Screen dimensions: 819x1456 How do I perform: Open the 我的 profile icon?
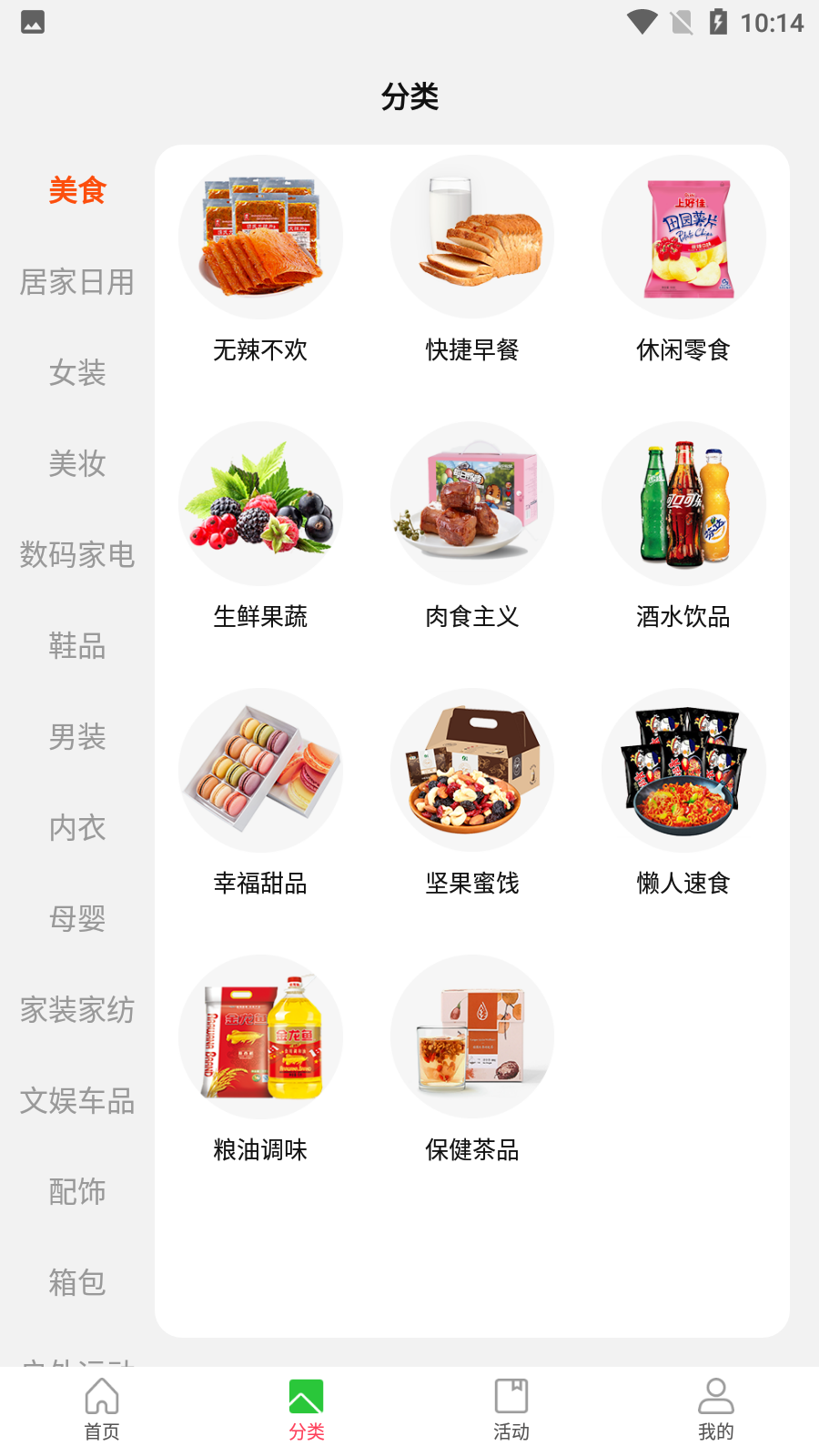(x=715, y=1397)
